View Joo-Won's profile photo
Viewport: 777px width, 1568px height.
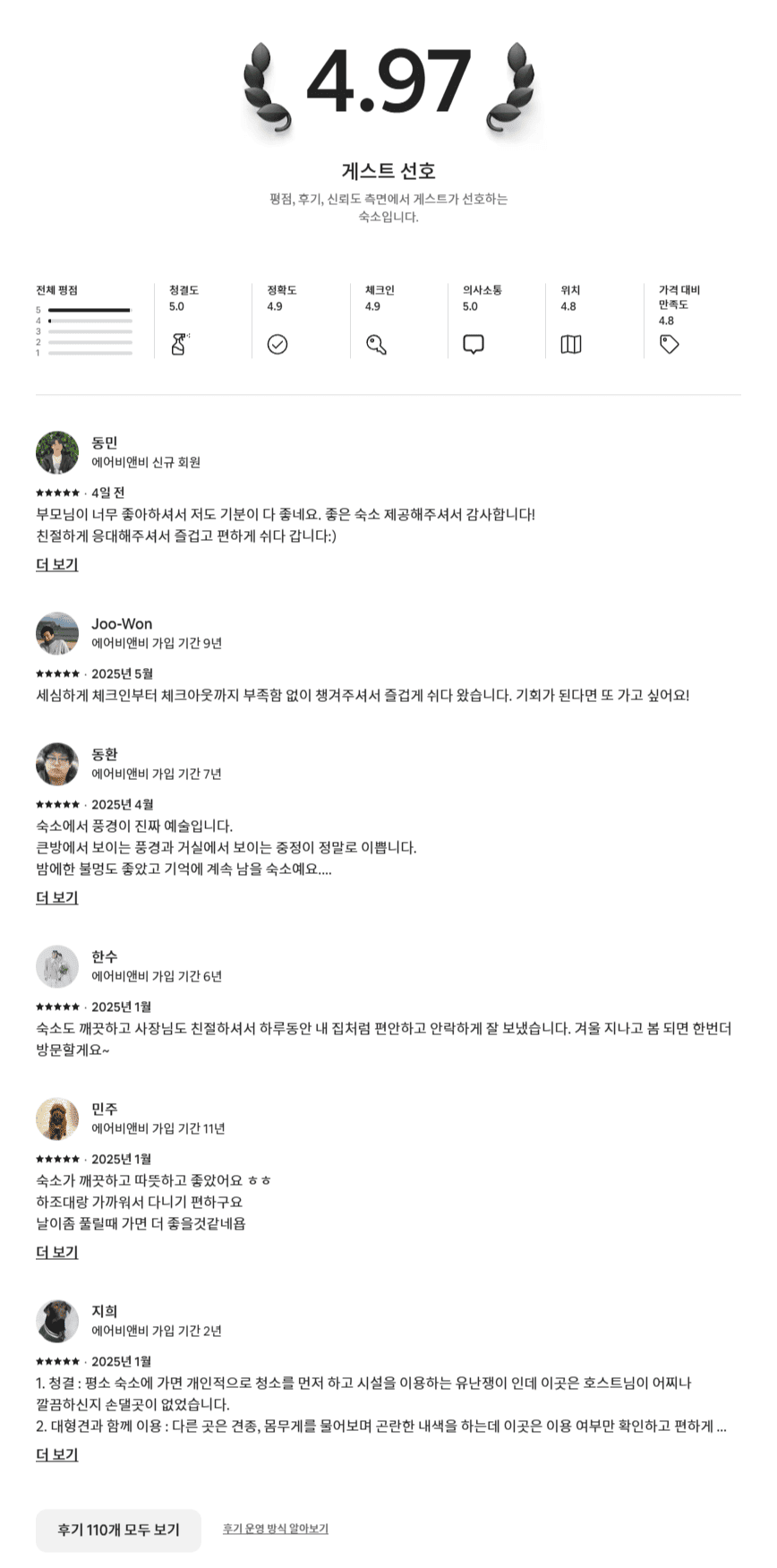(x=57, y=634)
